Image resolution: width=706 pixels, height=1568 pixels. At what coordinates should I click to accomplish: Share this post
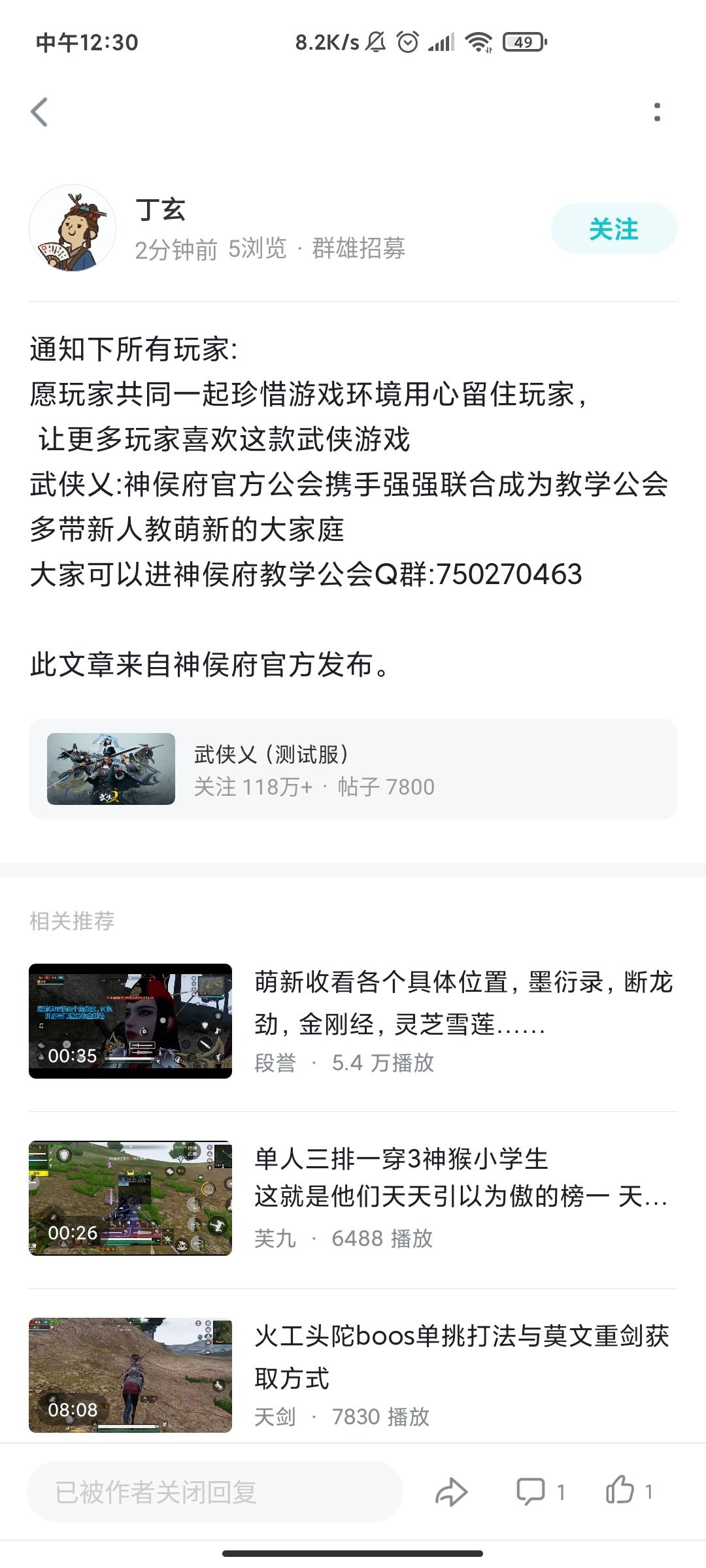452,1492
